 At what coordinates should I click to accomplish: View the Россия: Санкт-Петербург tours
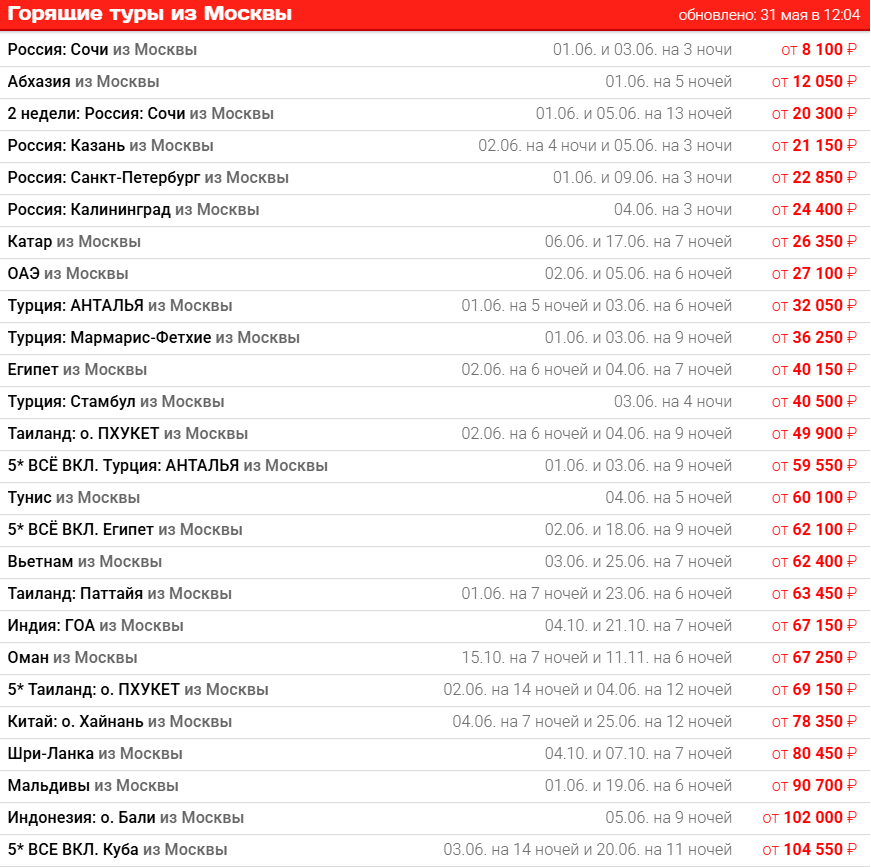click(148, 177)
